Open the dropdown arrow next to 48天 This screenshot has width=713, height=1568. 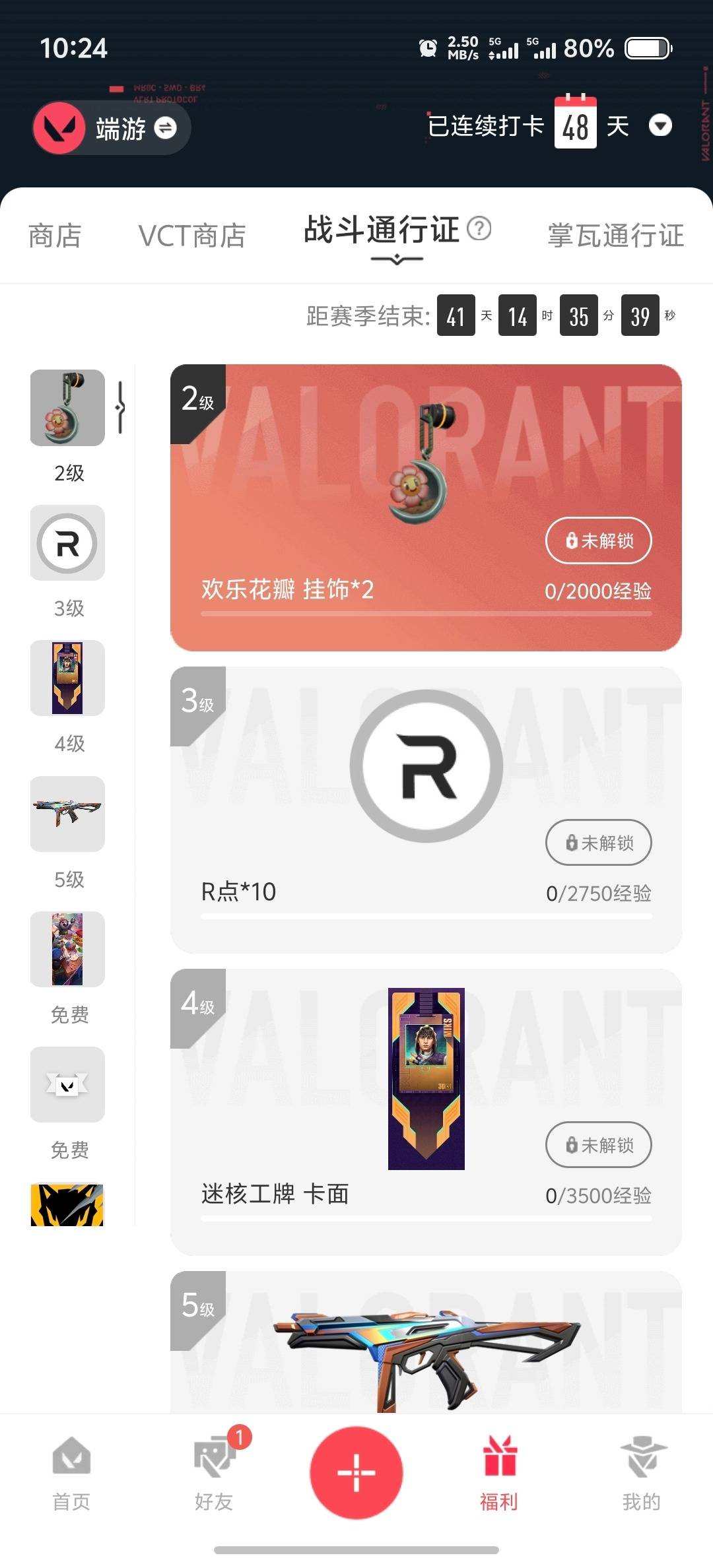tap(661, 125)
